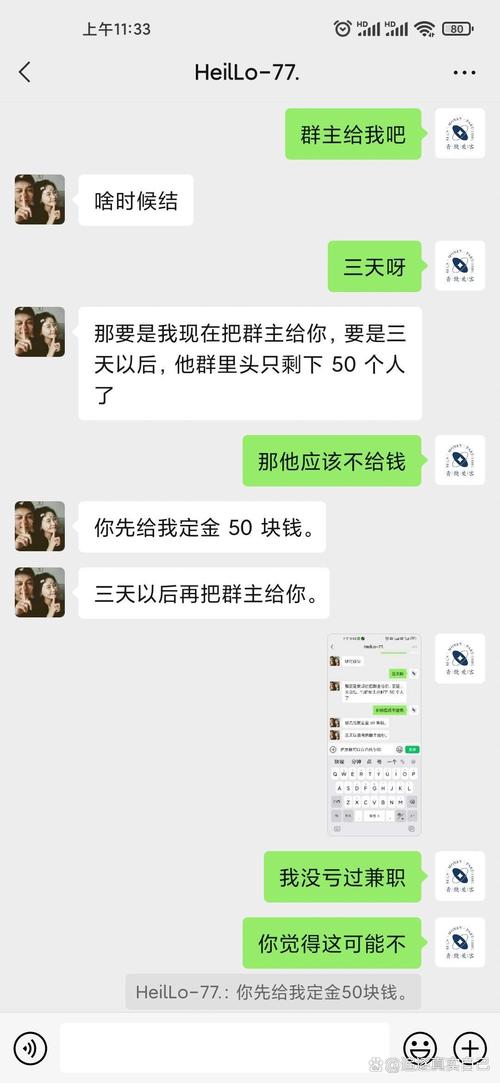Image resolution: width=500 pixels, height=1083 pixels.
Task: Open my avatar beside 群主给我吧
Action: [x=460, y=133]
